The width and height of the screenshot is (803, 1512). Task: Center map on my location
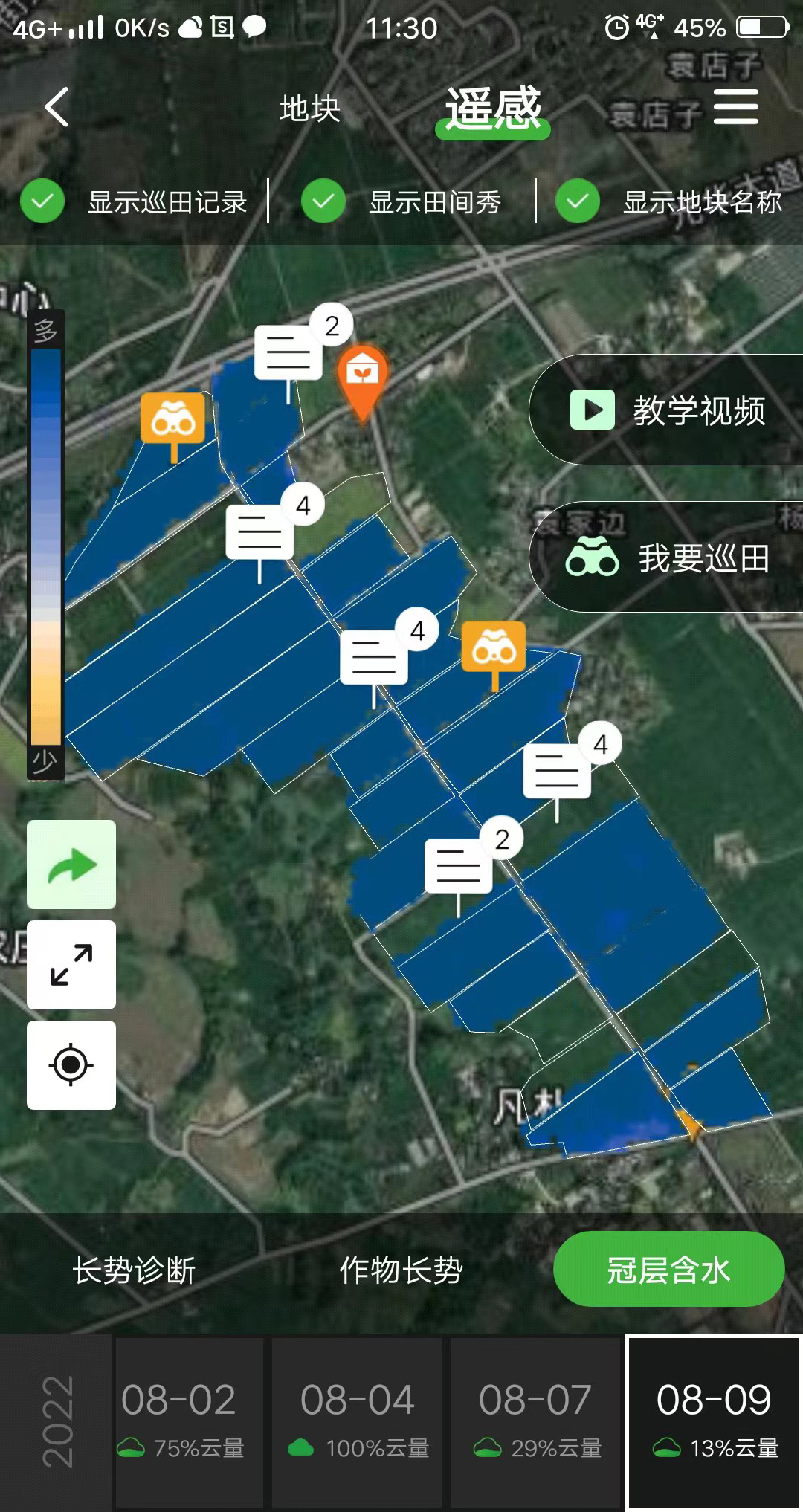click(x=71, y=1064)
